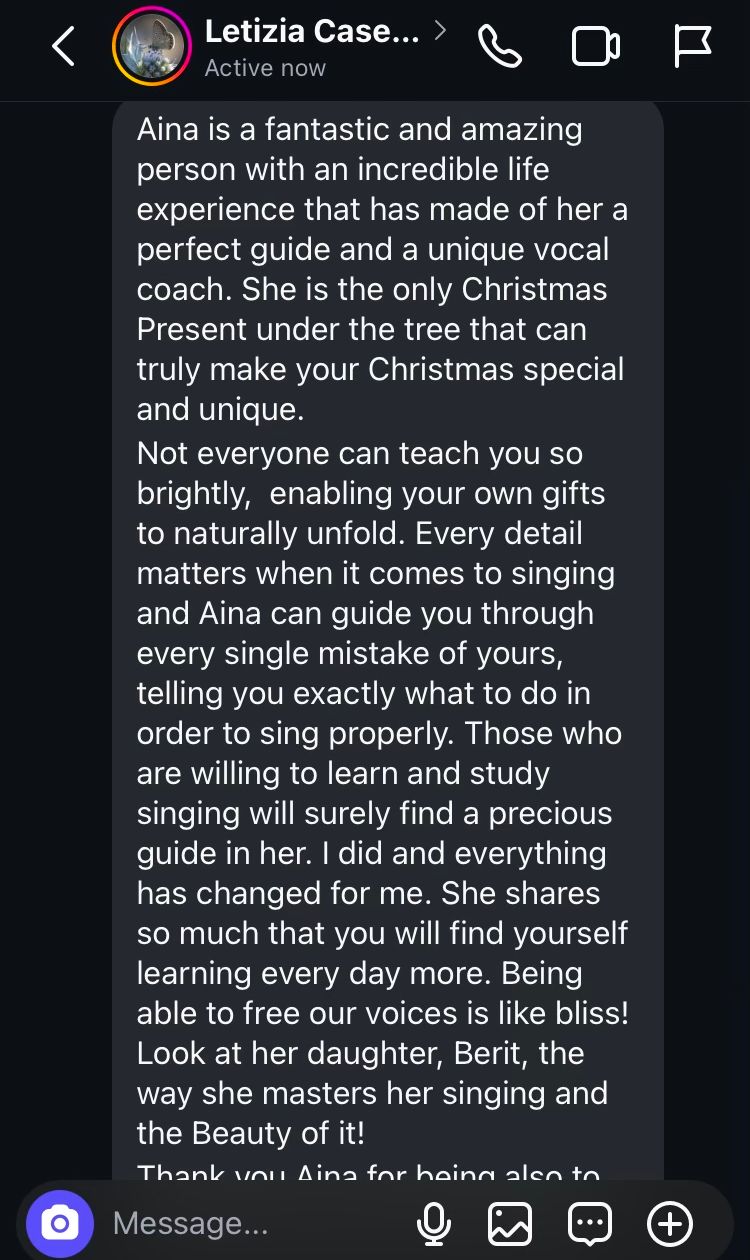The height and width of the screenshot is (1260, 750).
Task: Start a voice call with Letizia
Action: click(500, 47)
